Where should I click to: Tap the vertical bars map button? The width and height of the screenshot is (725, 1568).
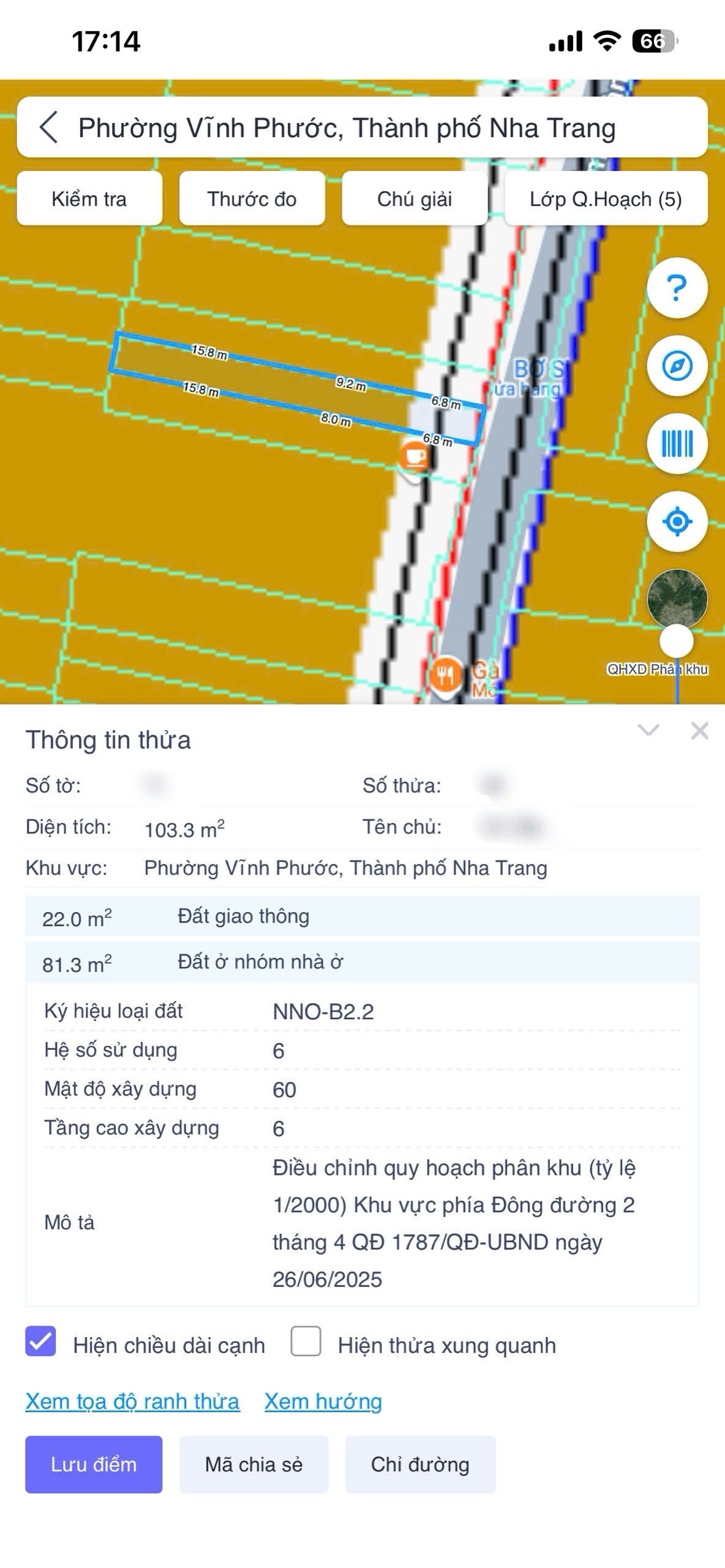(677, 443)
